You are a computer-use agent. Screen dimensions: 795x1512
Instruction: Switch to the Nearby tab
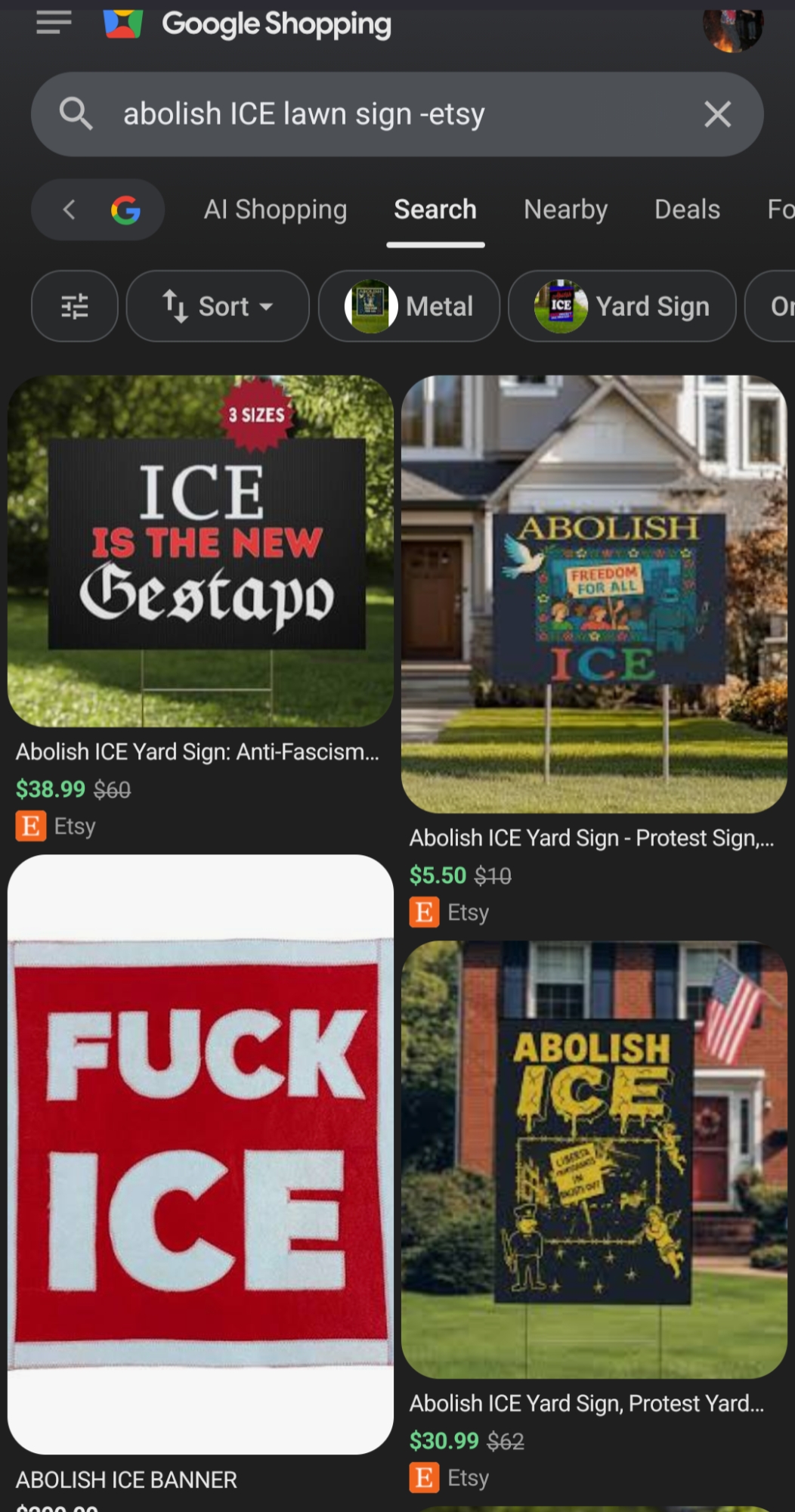(x=565, y=209)
